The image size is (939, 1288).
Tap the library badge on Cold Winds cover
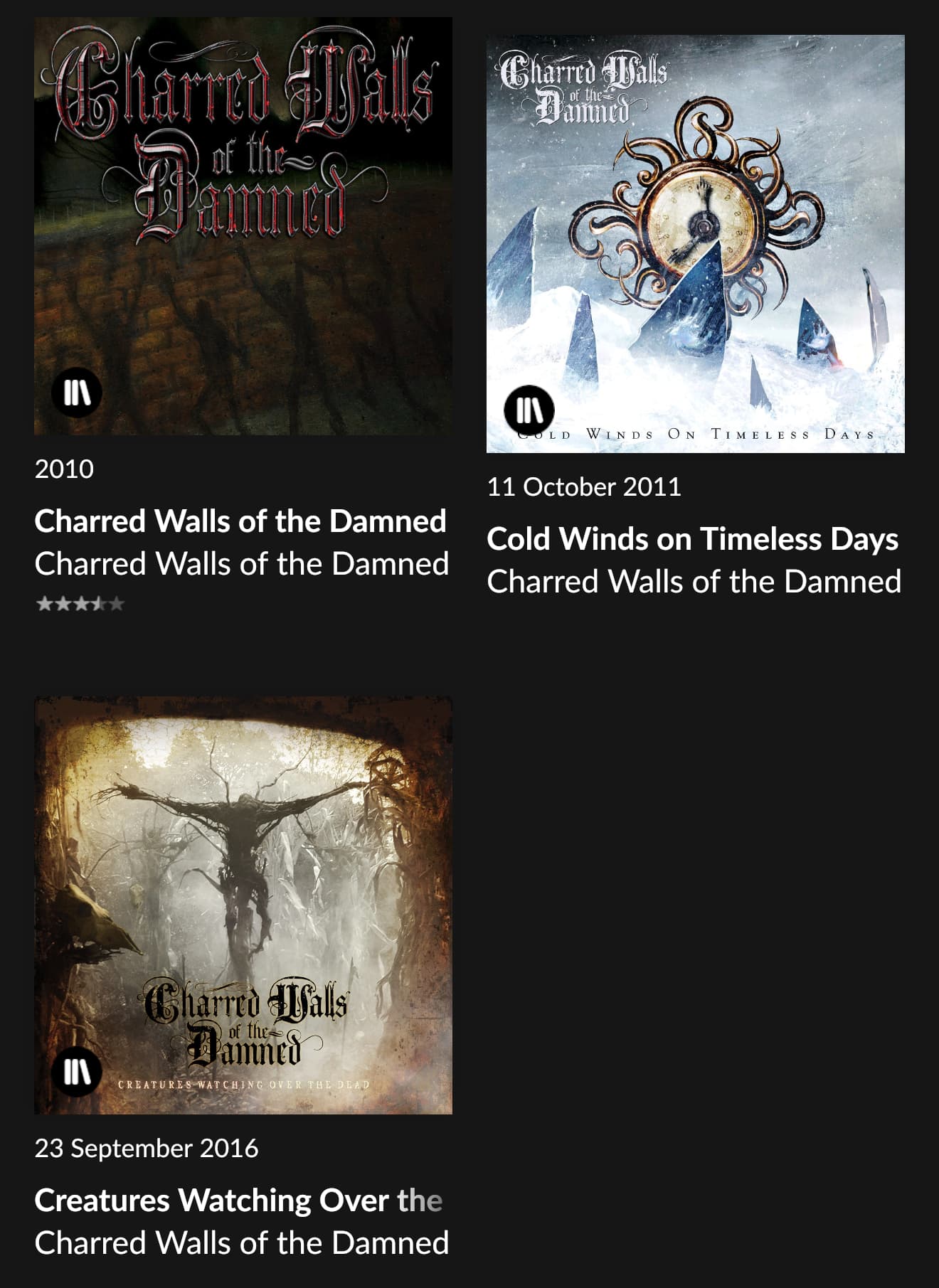coord(529,410)
